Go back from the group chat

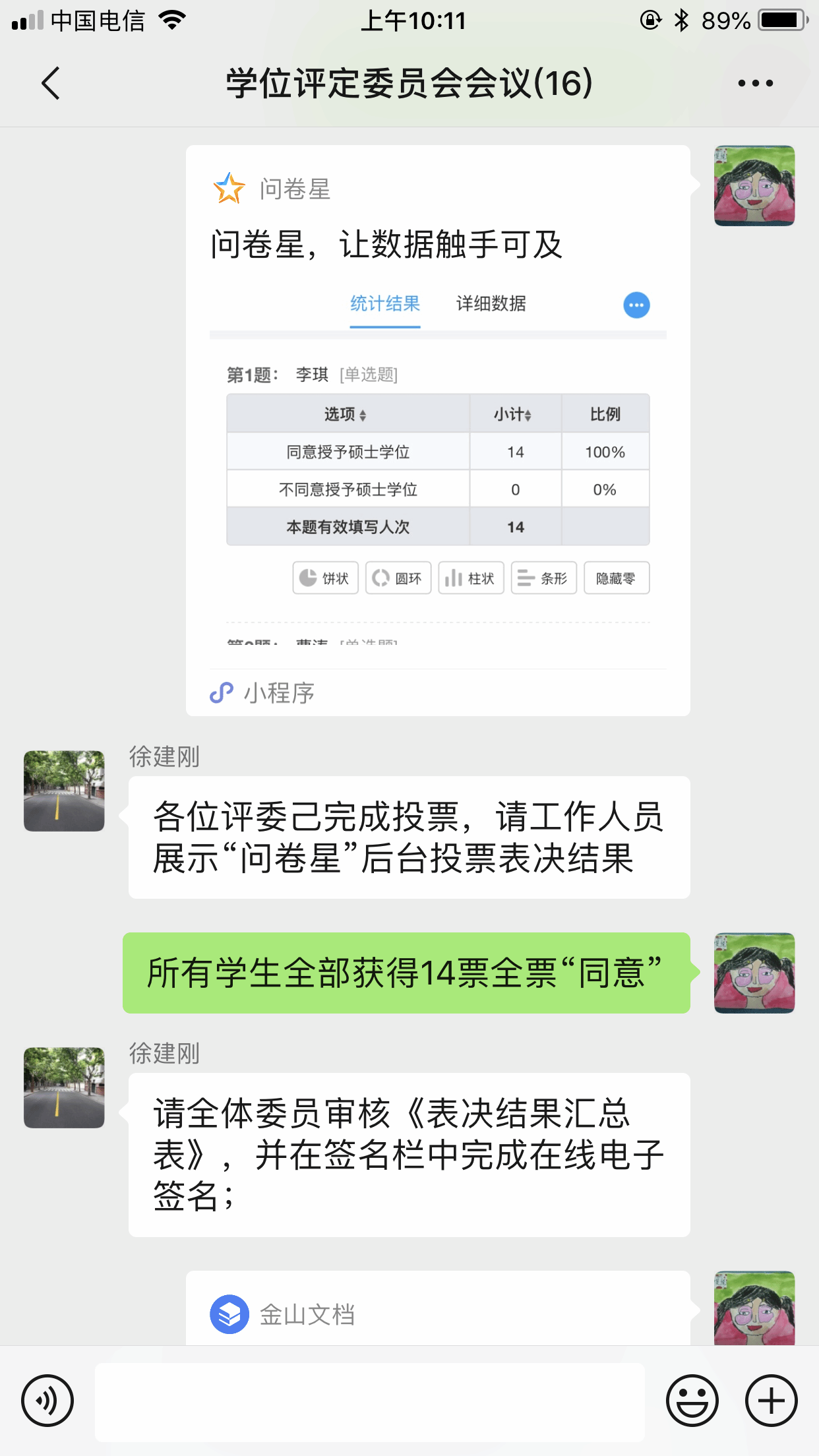click(51, 83)
